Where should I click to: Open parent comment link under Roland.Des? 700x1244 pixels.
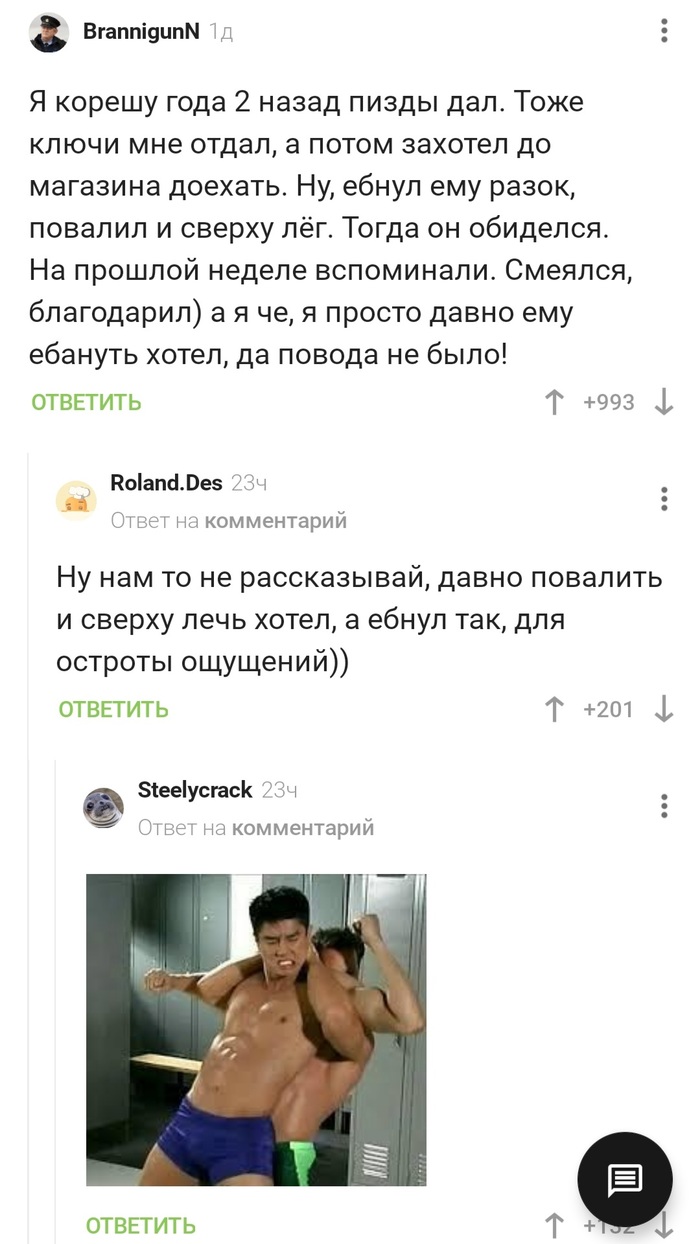pyautogui.click(x=275, y=521)
